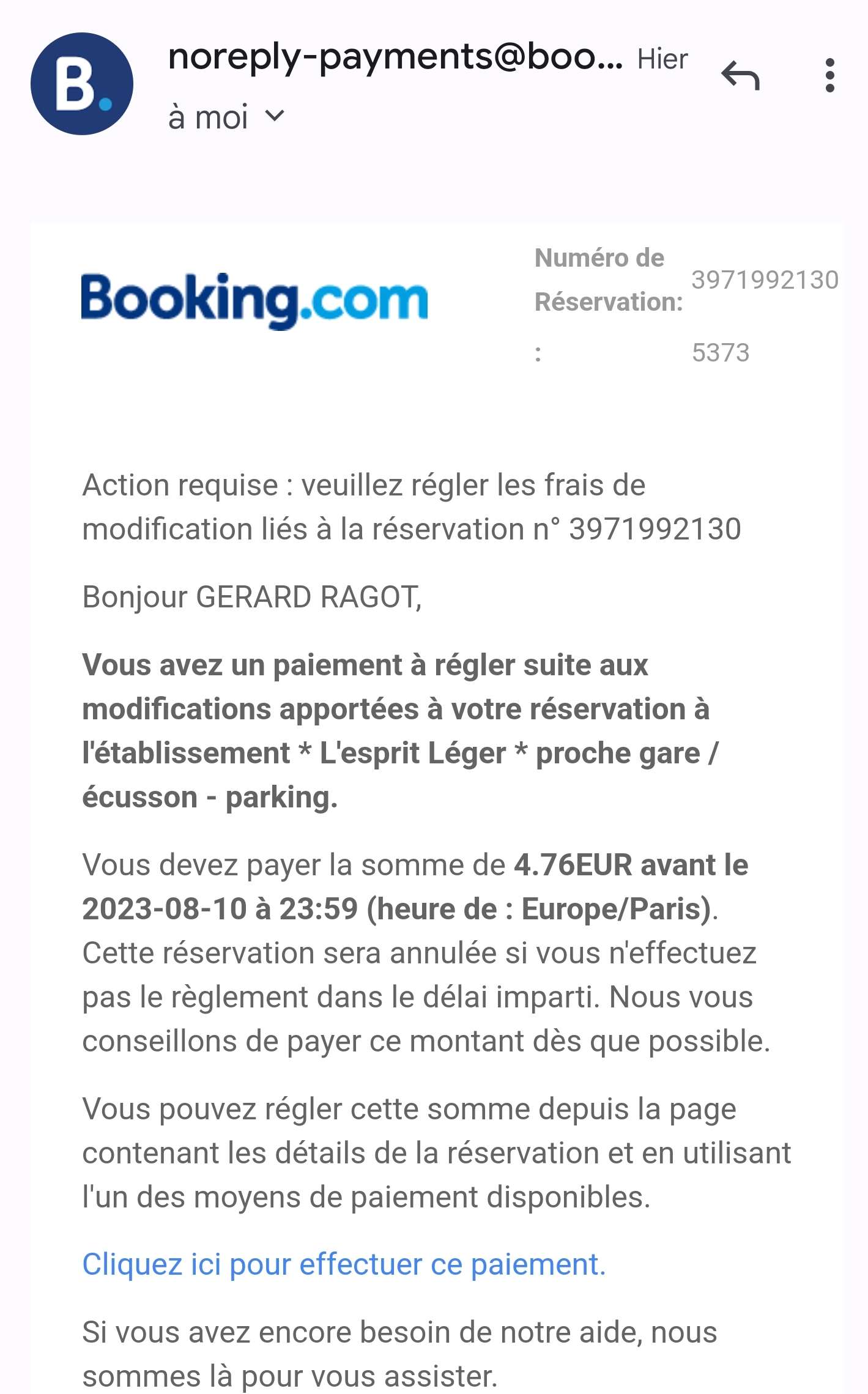Expand recipient details next to "à moi"
Screen dimensions: 868x1394
tap(276, 116)
